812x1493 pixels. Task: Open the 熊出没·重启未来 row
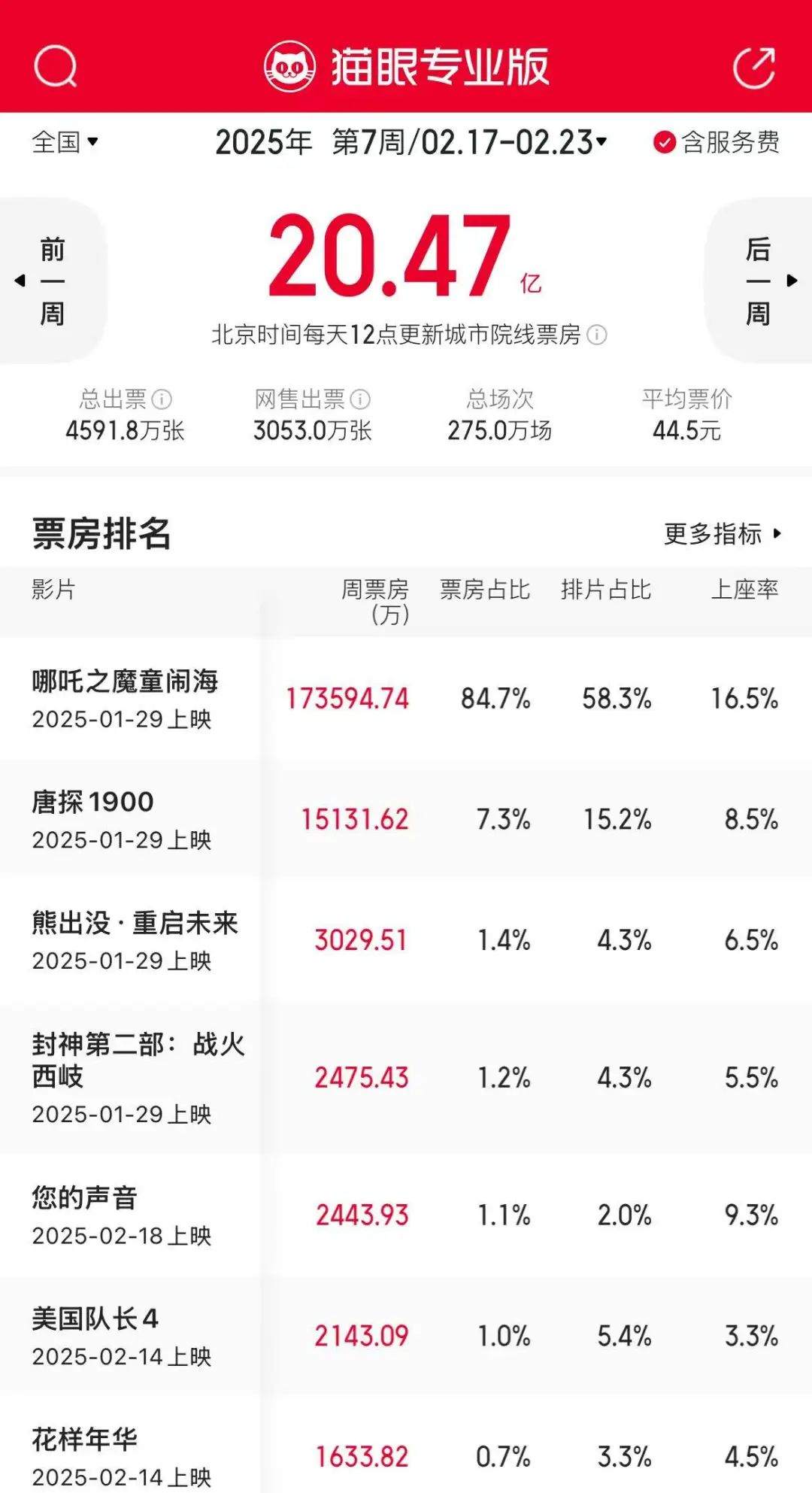(x=406, y=940)
